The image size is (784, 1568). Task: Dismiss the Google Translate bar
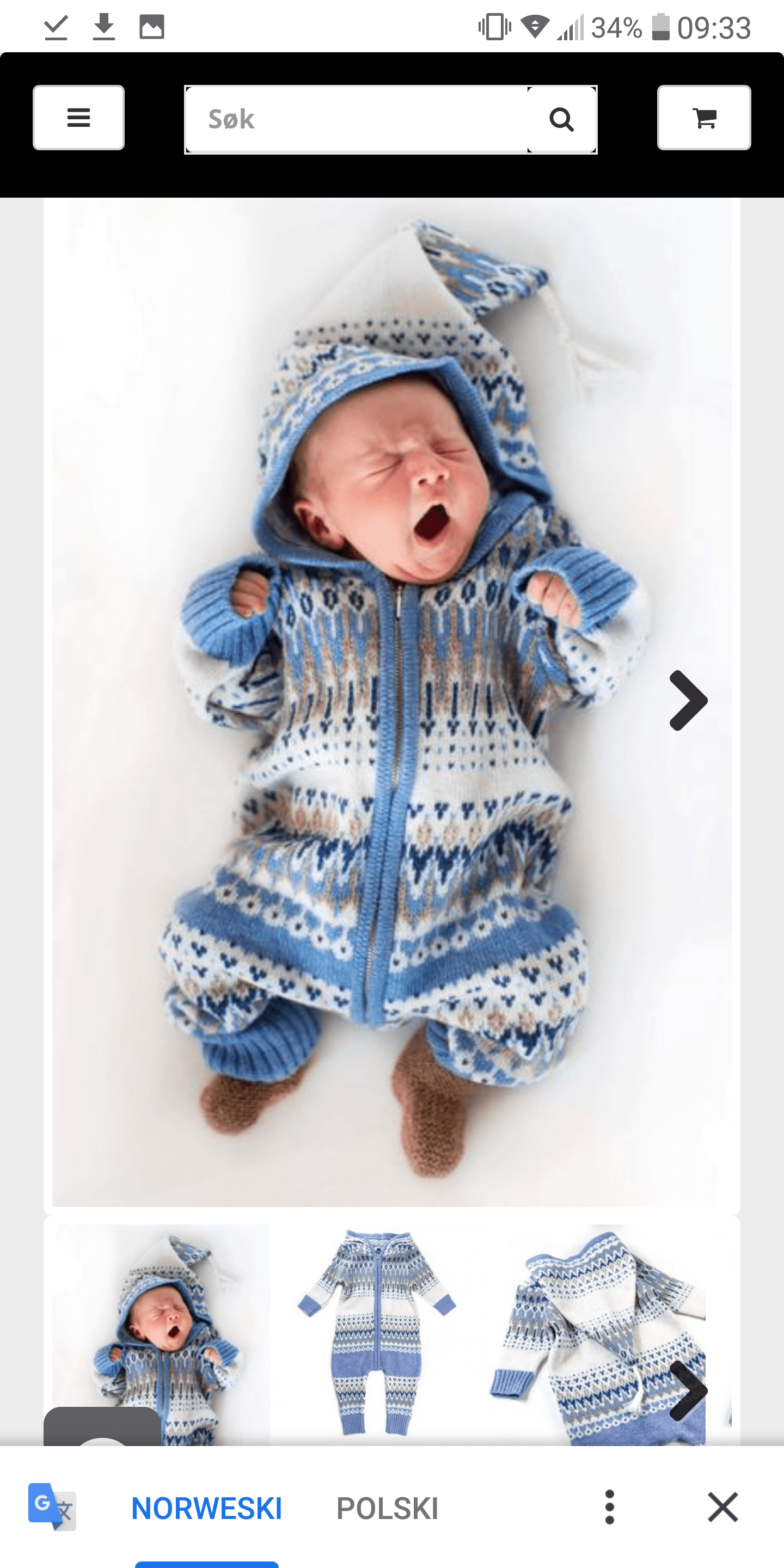pyautogui.click(x=722, y=1507)
